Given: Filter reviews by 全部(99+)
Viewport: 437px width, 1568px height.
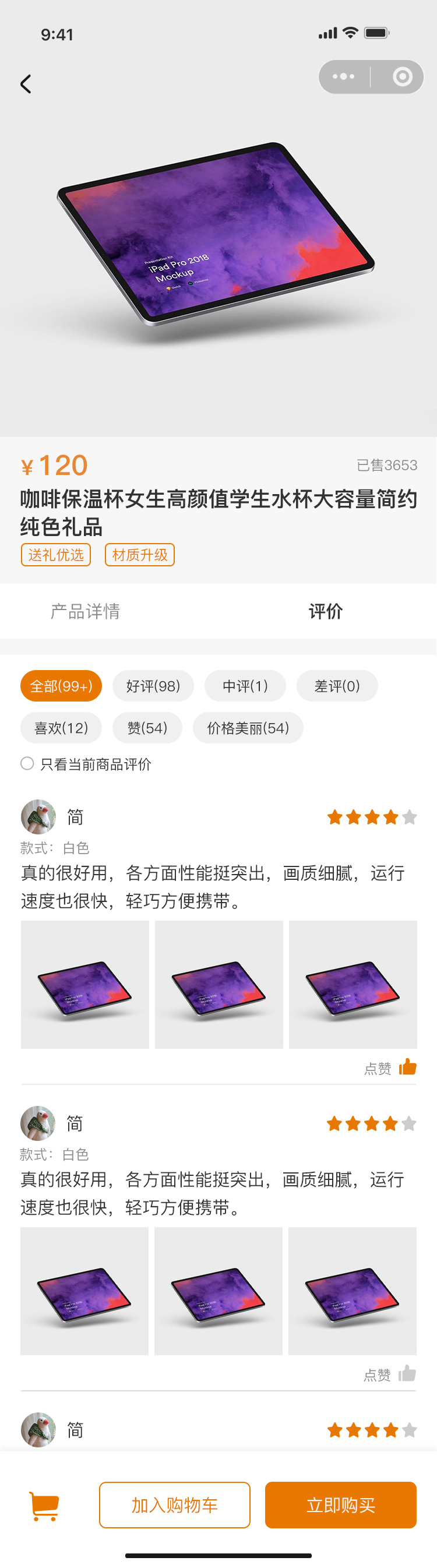Looking at the screenshot, I should [61, 686].
